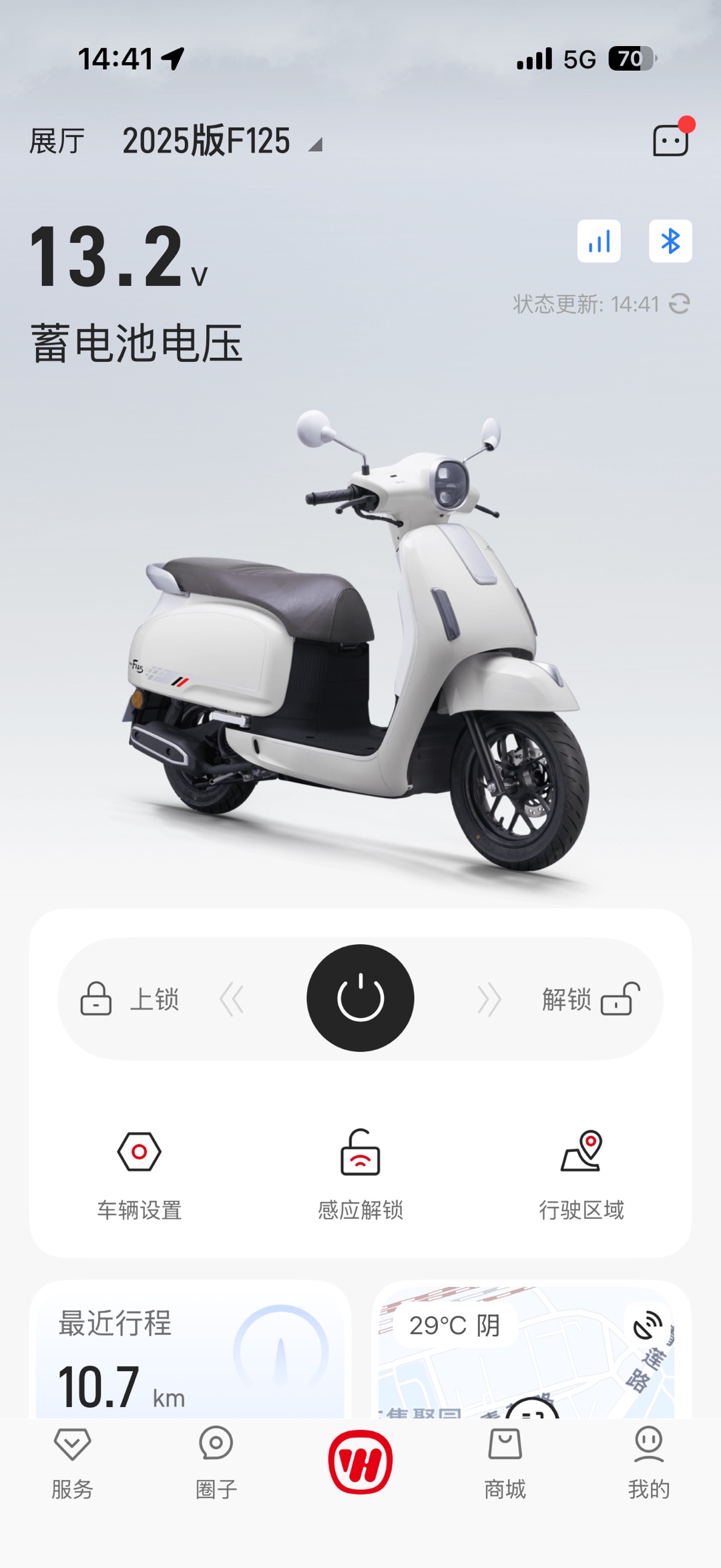This screenshot has width=721, height=1568.
Task: Expand the 2025版F125 vehicle selector
Action: 222,141
